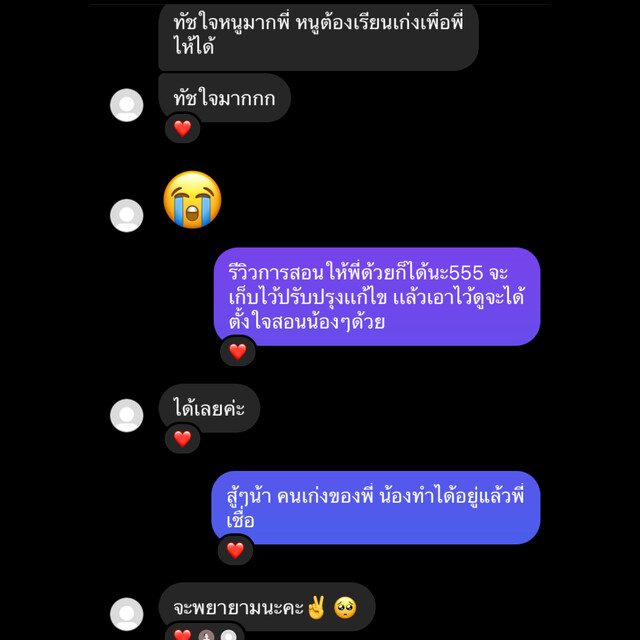Open the avatar beside จะพยายามนะคะ message
Viewport: 640px width, 640px height.
tap(126, 613)
